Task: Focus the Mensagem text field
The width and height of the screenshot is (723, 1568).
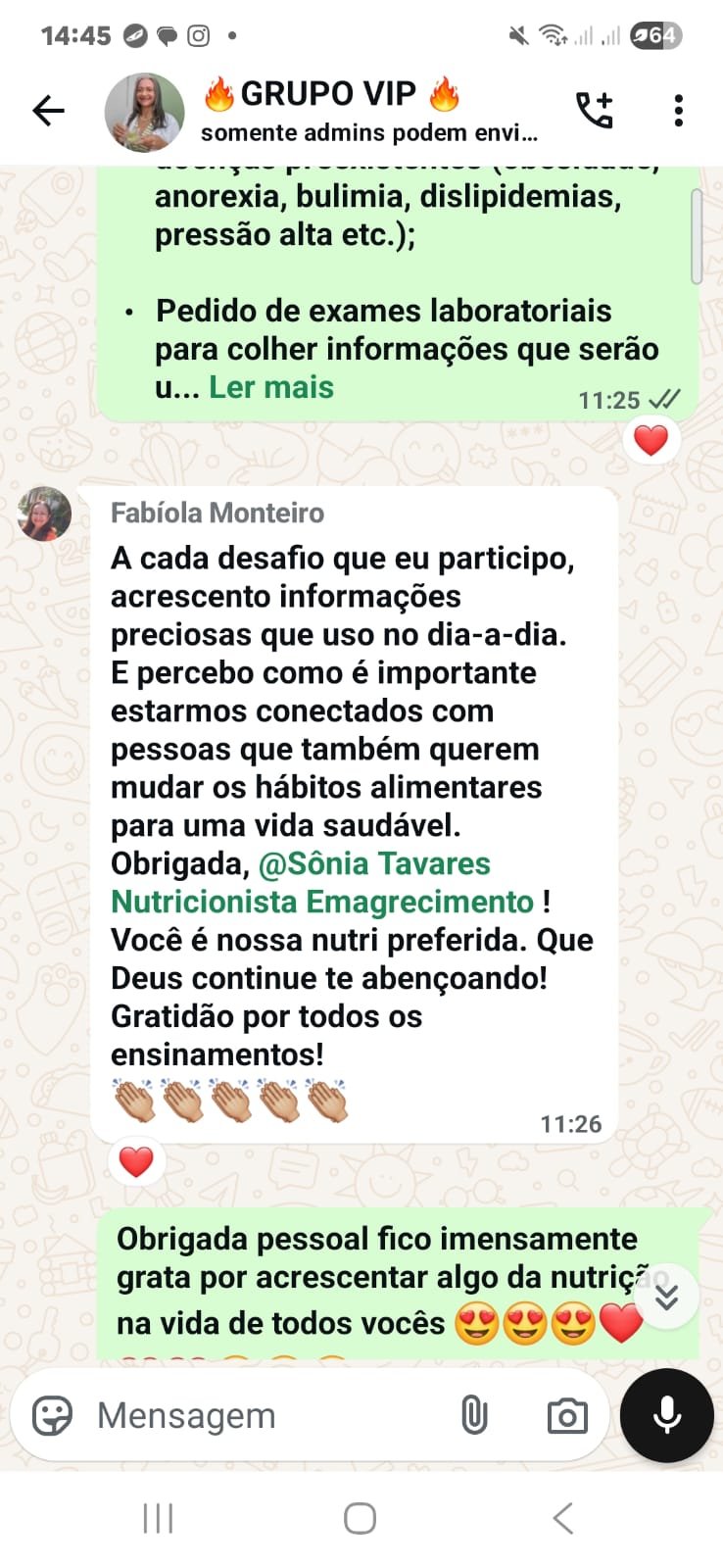Action: click(x=265, y=1415)
